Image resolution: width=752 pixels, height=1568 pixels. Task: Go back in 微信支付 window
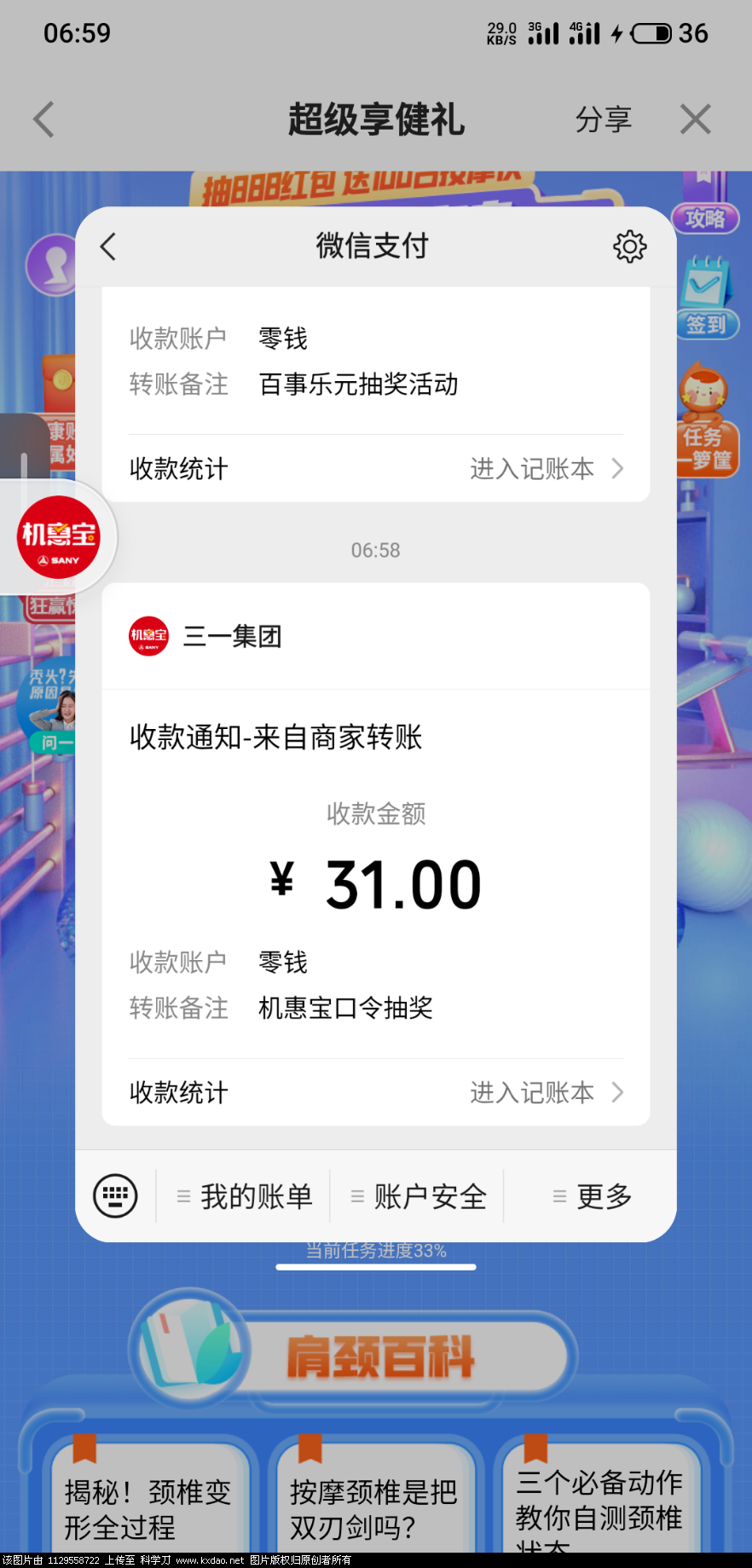pos(108,247)
